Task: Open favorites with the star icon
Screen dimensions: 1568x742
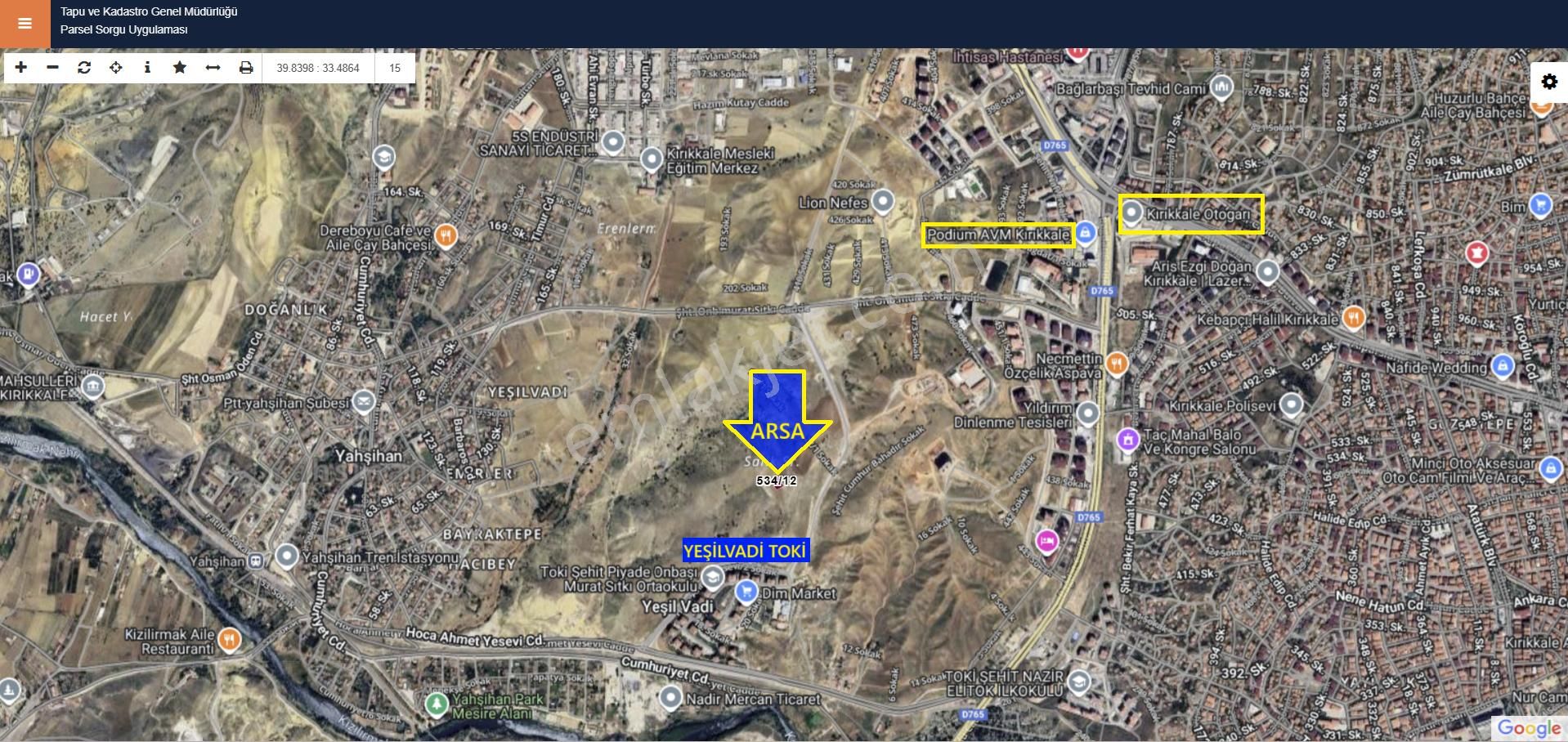Action: click(x=180, y=68)
